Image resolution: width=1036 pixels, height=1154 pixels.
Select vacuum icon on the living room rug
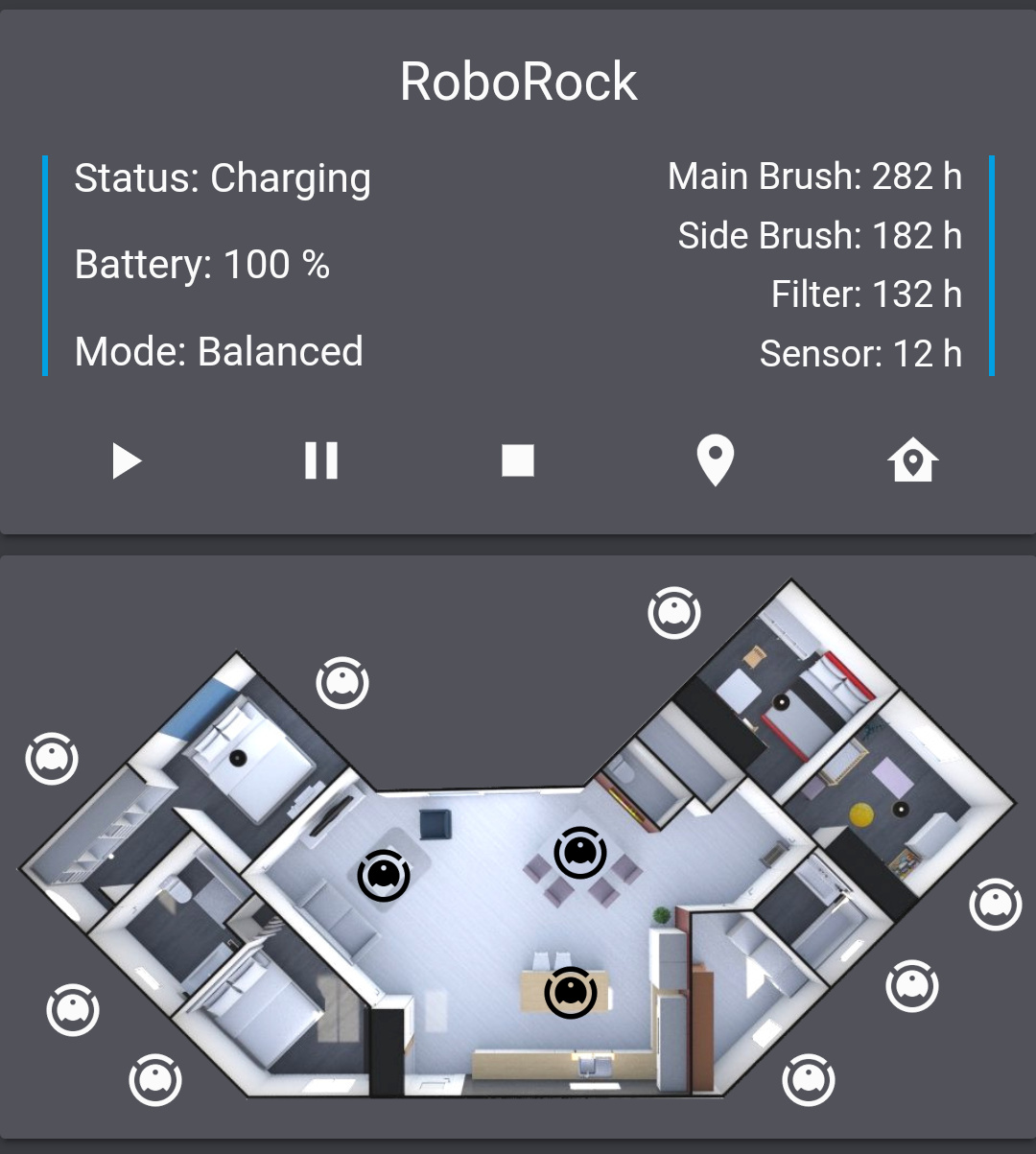tap(384, 875)
